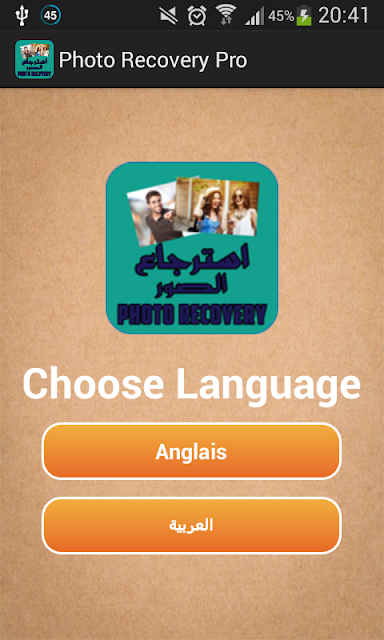Select the Anglais language button
The image size is (384, 640).
tap(191, 451)
